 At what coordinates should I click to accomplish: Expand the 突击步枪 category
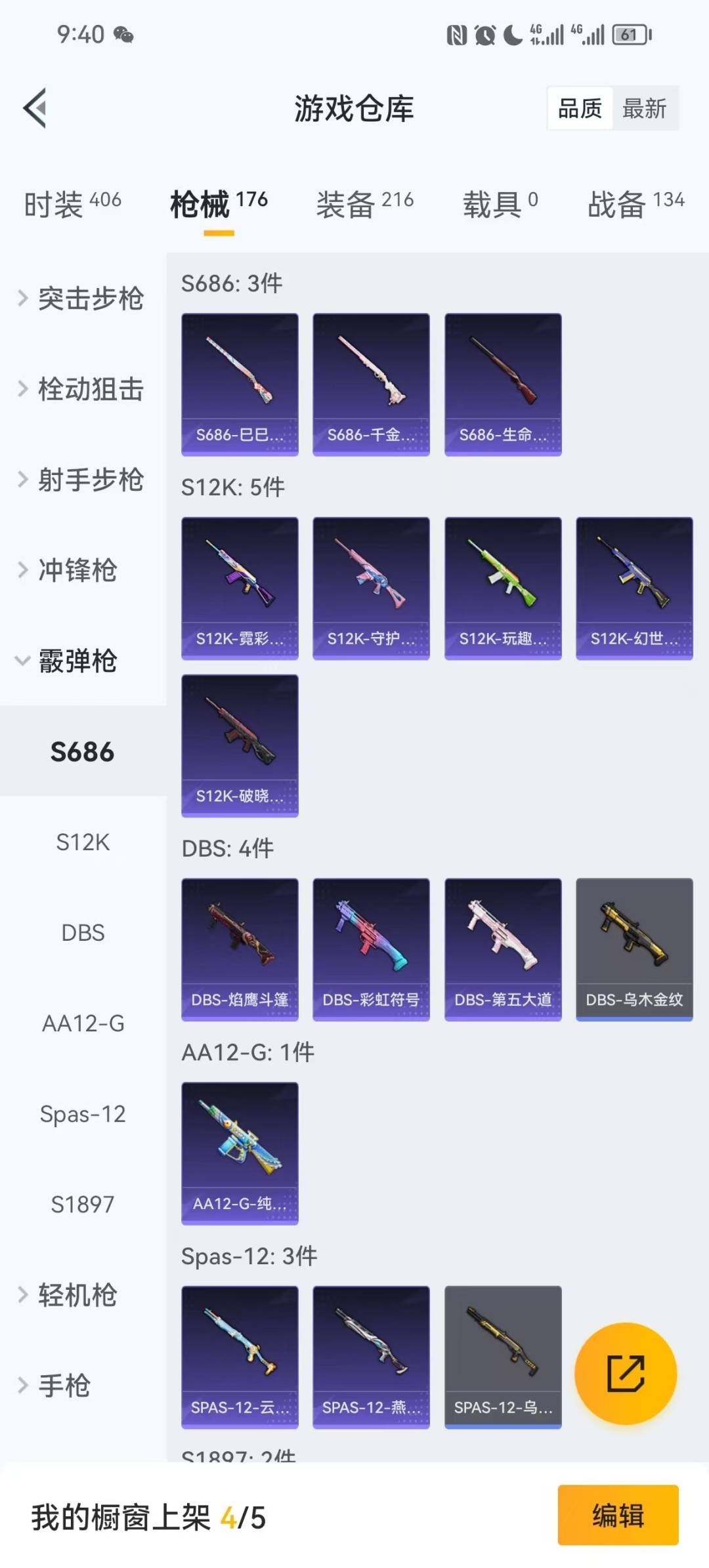pos(82,299)
